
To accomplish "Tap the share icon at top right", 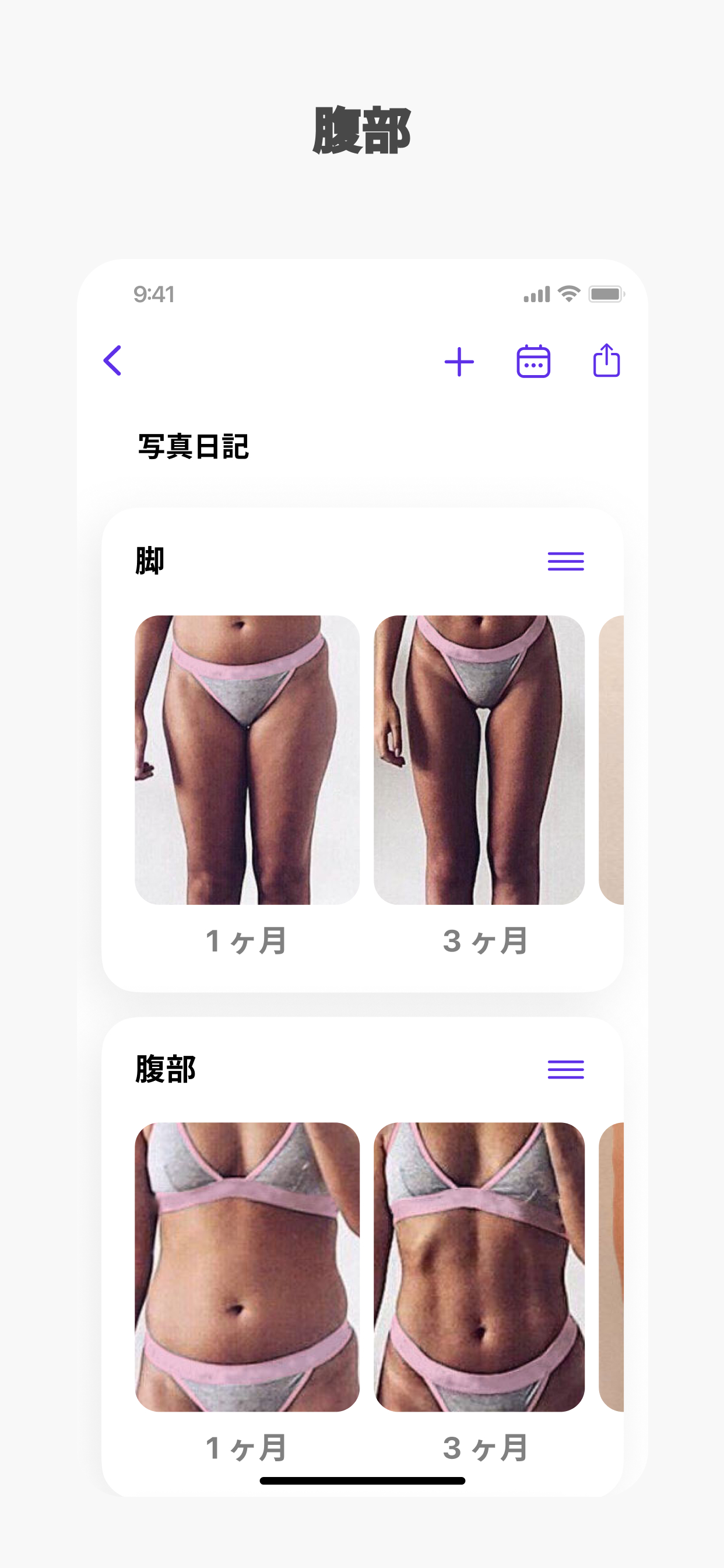I will point(607,362).
